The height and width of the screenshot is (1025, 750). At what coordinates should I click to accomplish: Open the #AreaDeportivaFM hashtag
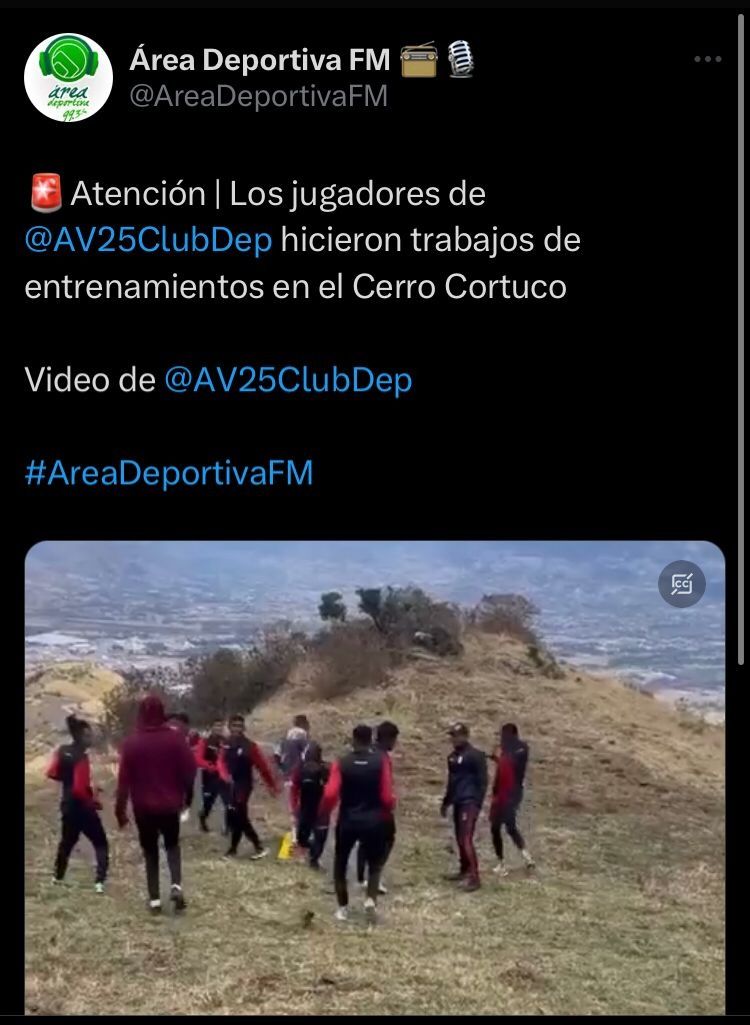168,473
